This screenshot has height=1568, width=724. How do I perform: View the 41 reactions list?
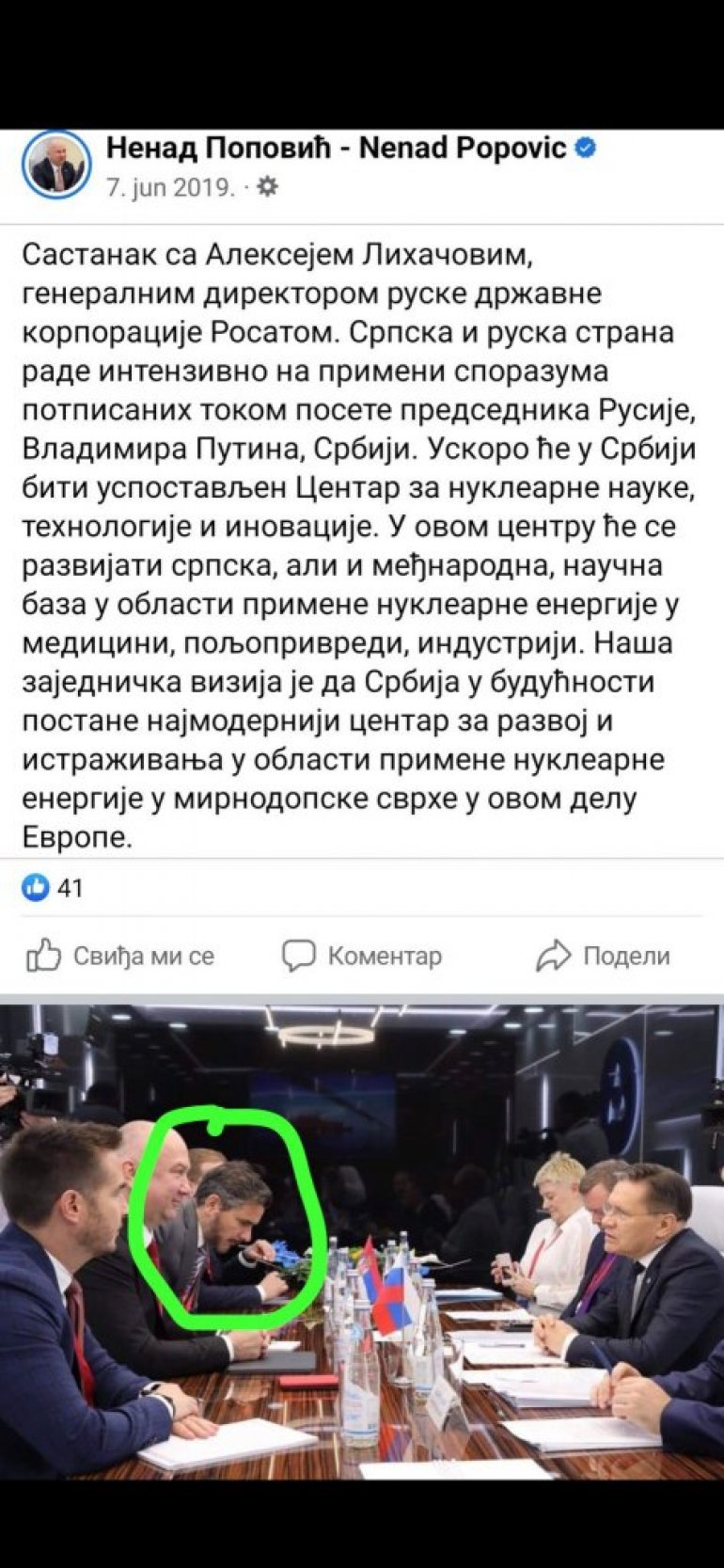coord(54,887)
